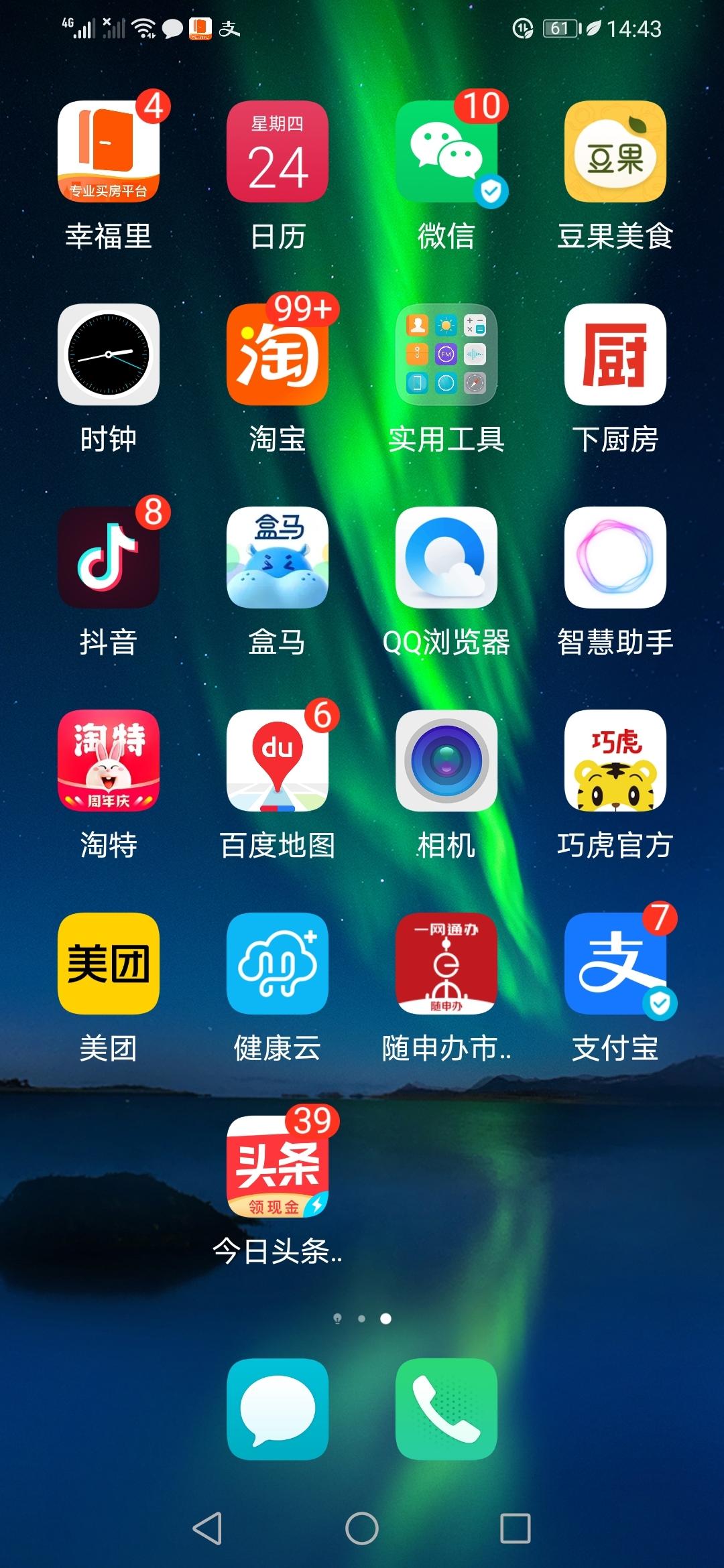Open 百度地图 Baidu Maps

[278, 761]
